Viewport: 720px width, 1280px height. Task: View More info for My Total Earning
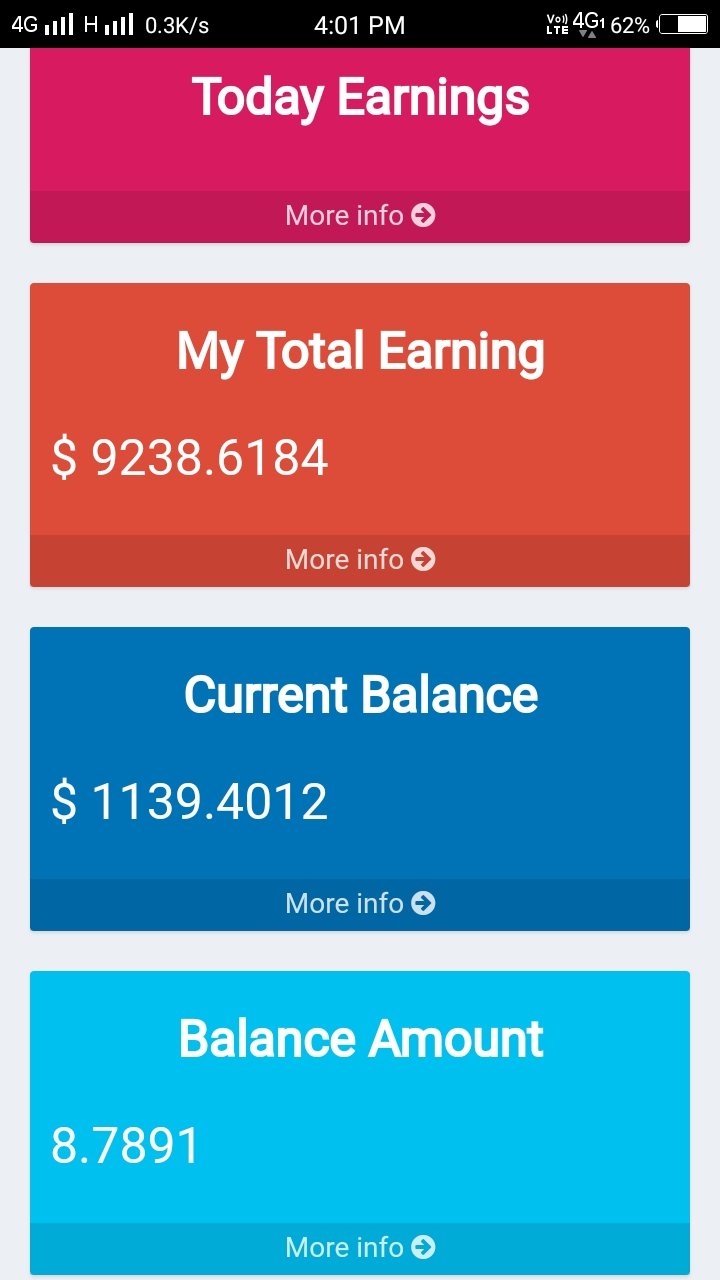pyautogui.click(x=360, y=560)
